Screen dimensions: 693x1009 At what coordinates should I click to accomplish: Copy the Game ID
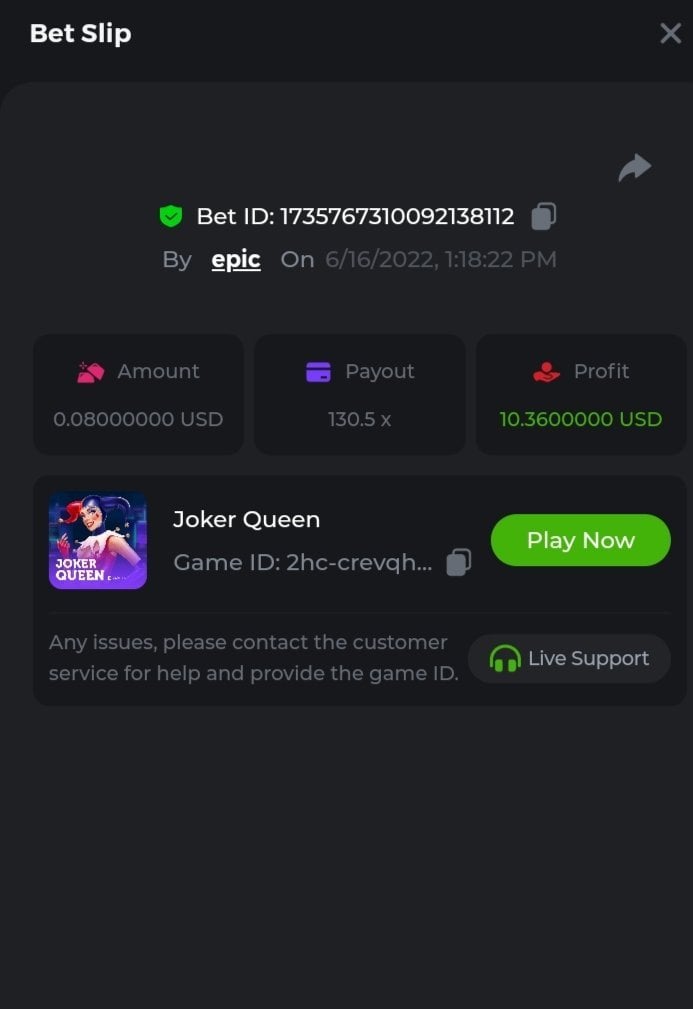pyautogui.click(x=458, y=562)
